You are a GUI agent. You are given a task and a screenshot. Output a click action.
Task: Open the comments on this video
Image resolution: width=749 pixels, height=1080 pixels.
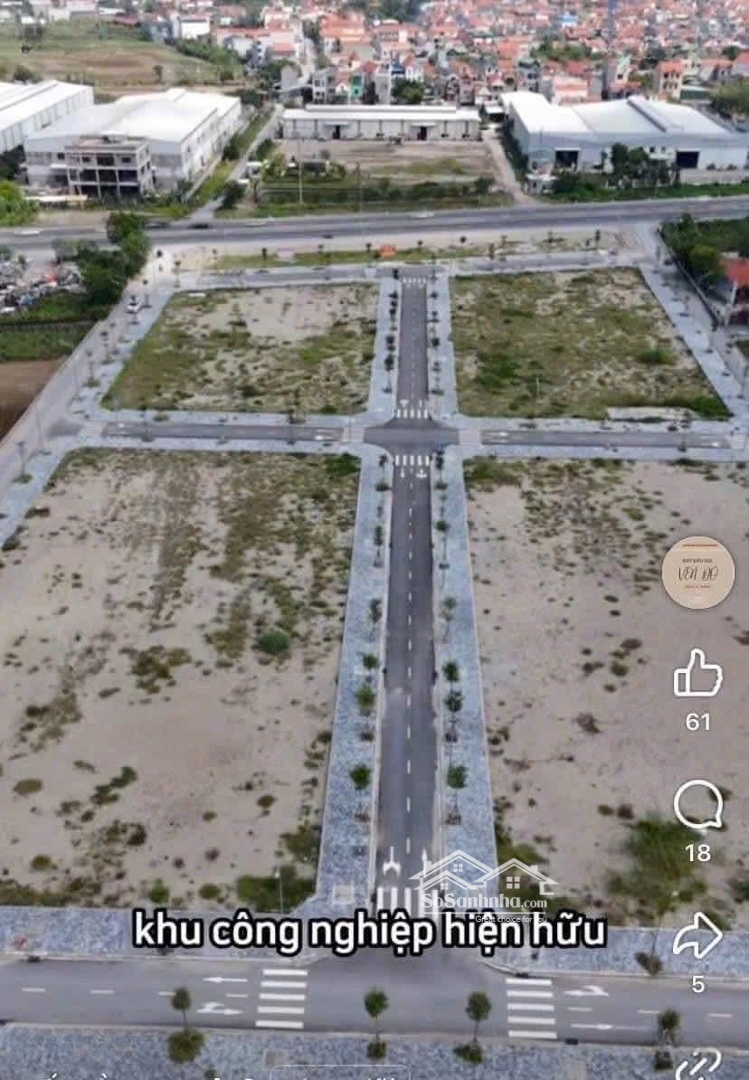click(x=698, y=805)
